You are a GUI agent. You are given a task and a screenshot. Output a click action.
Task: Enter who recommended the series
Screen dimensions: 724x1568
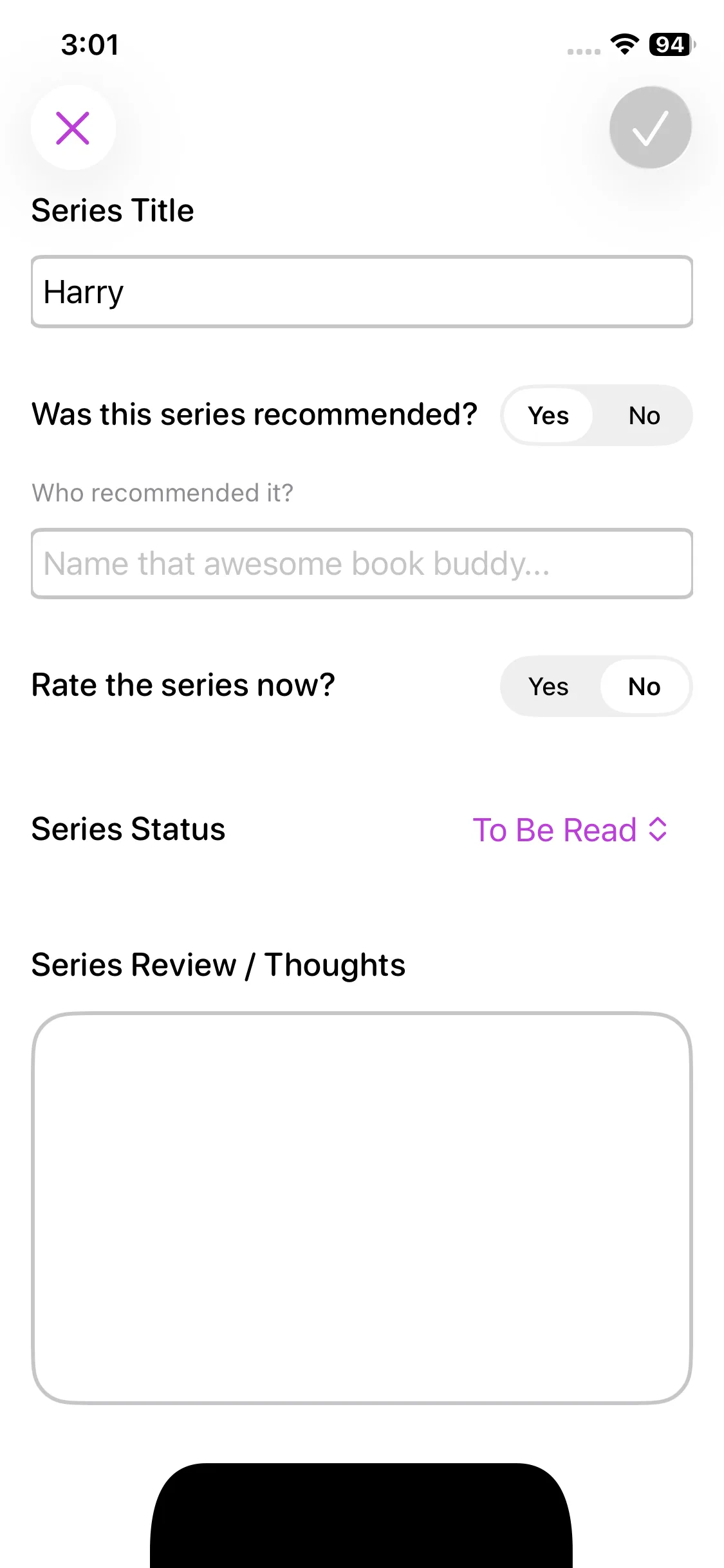(362, 564)
